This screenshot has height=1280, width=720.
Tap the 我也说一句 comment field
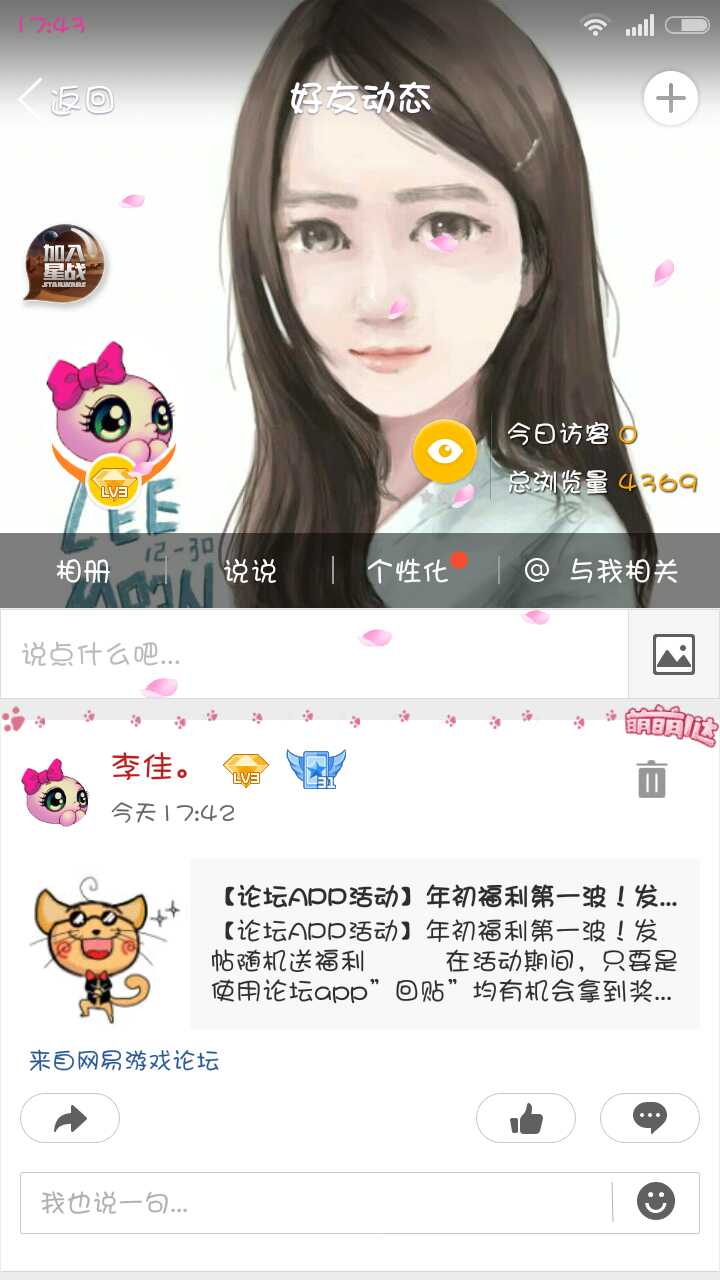pos(314,1203)
